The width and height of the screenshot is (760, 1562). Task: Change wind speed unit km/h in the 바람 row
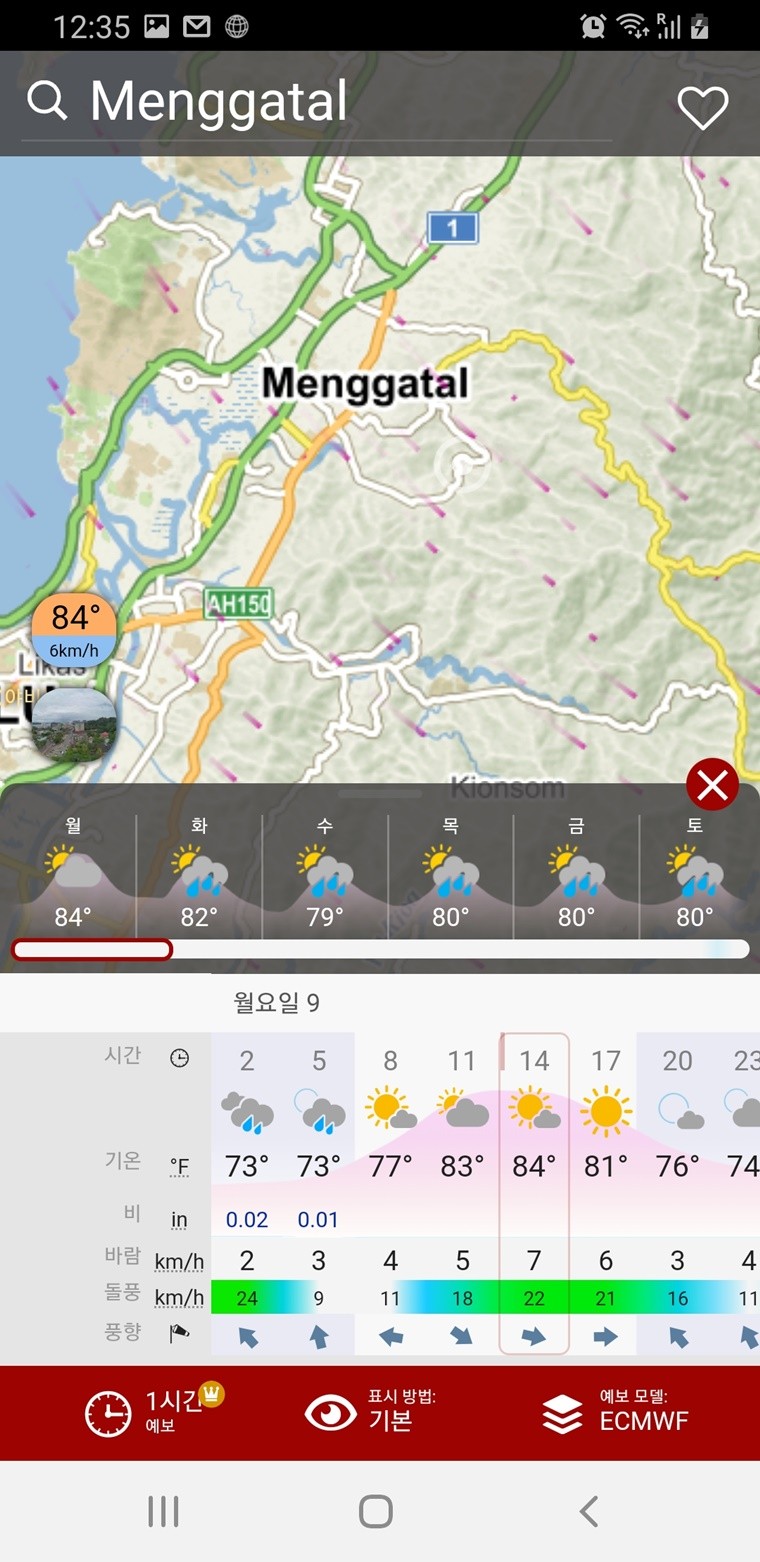coord(179,1262)
